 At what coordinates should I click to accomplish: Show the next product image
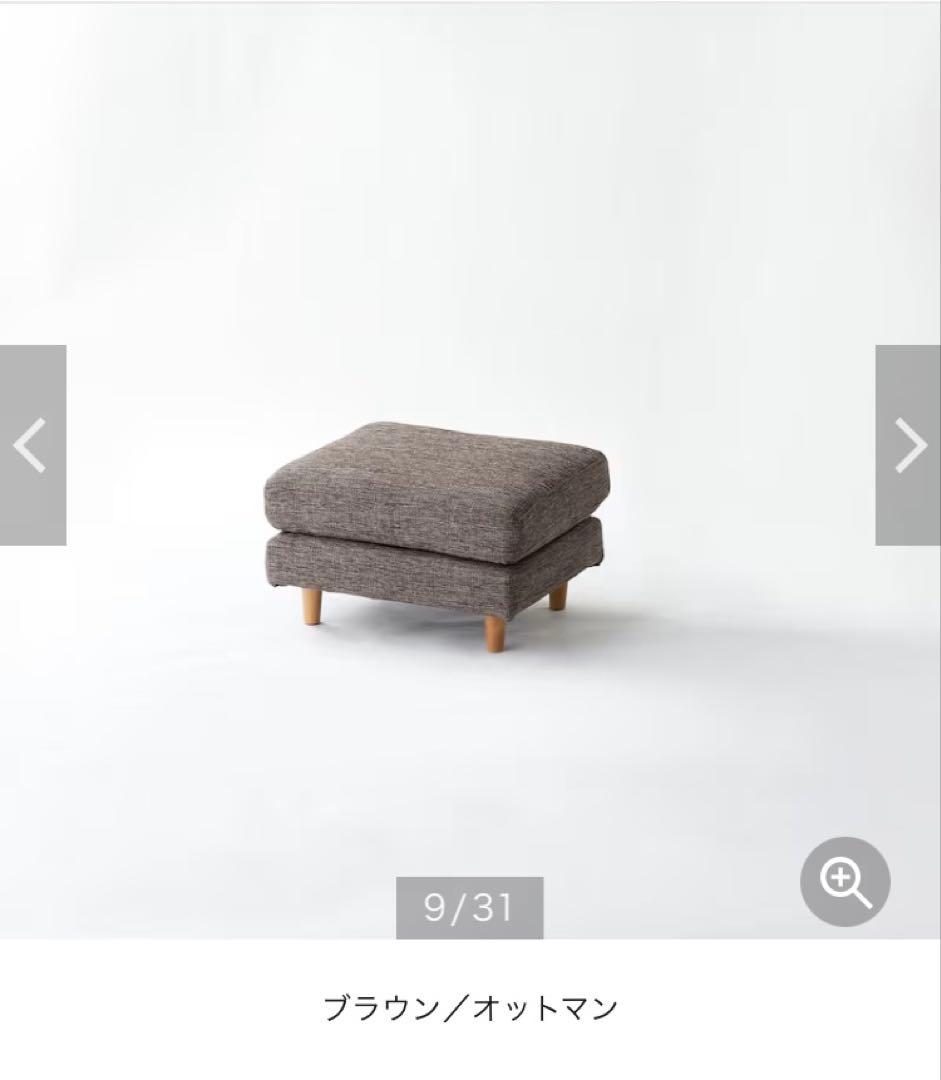908,445
